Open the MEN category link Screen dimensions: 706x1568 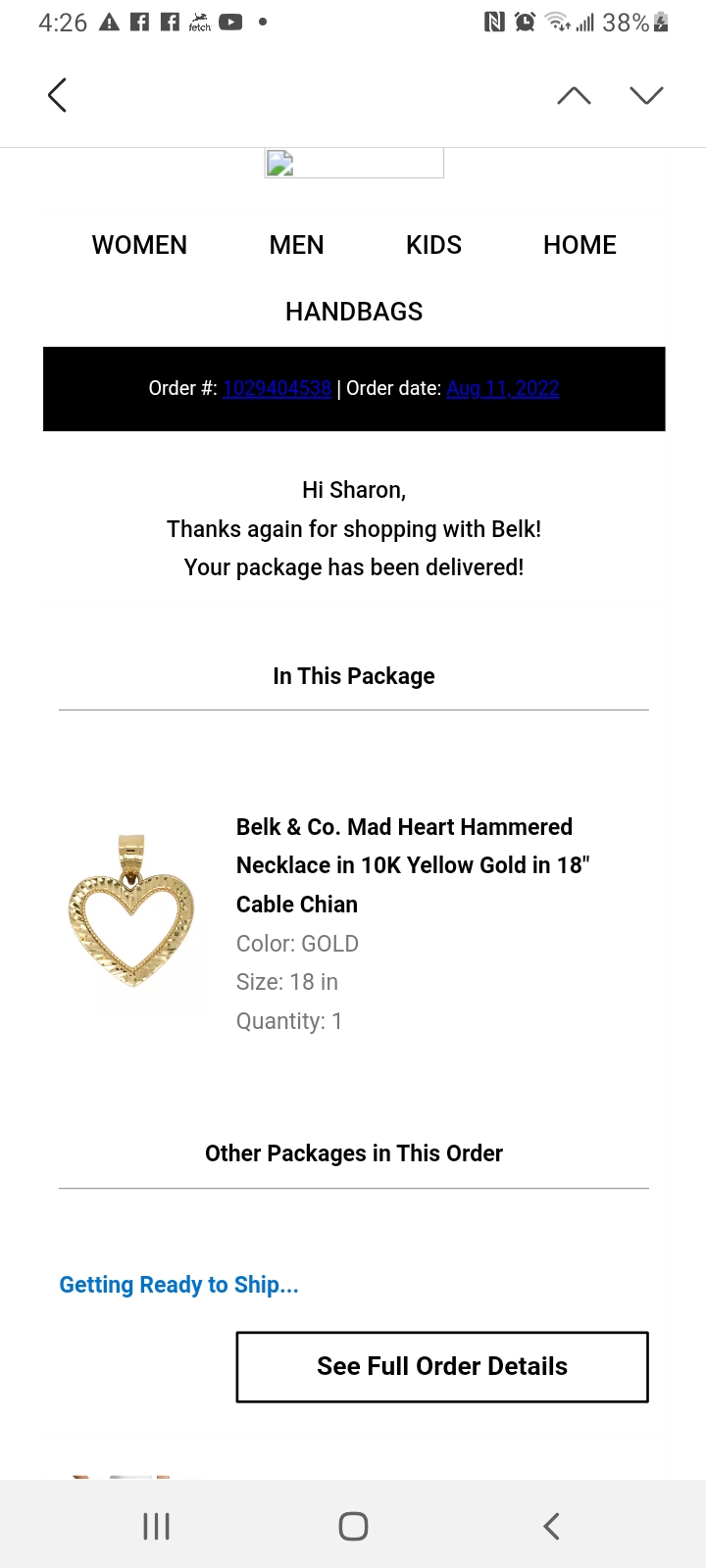click(x=296, y=245)
